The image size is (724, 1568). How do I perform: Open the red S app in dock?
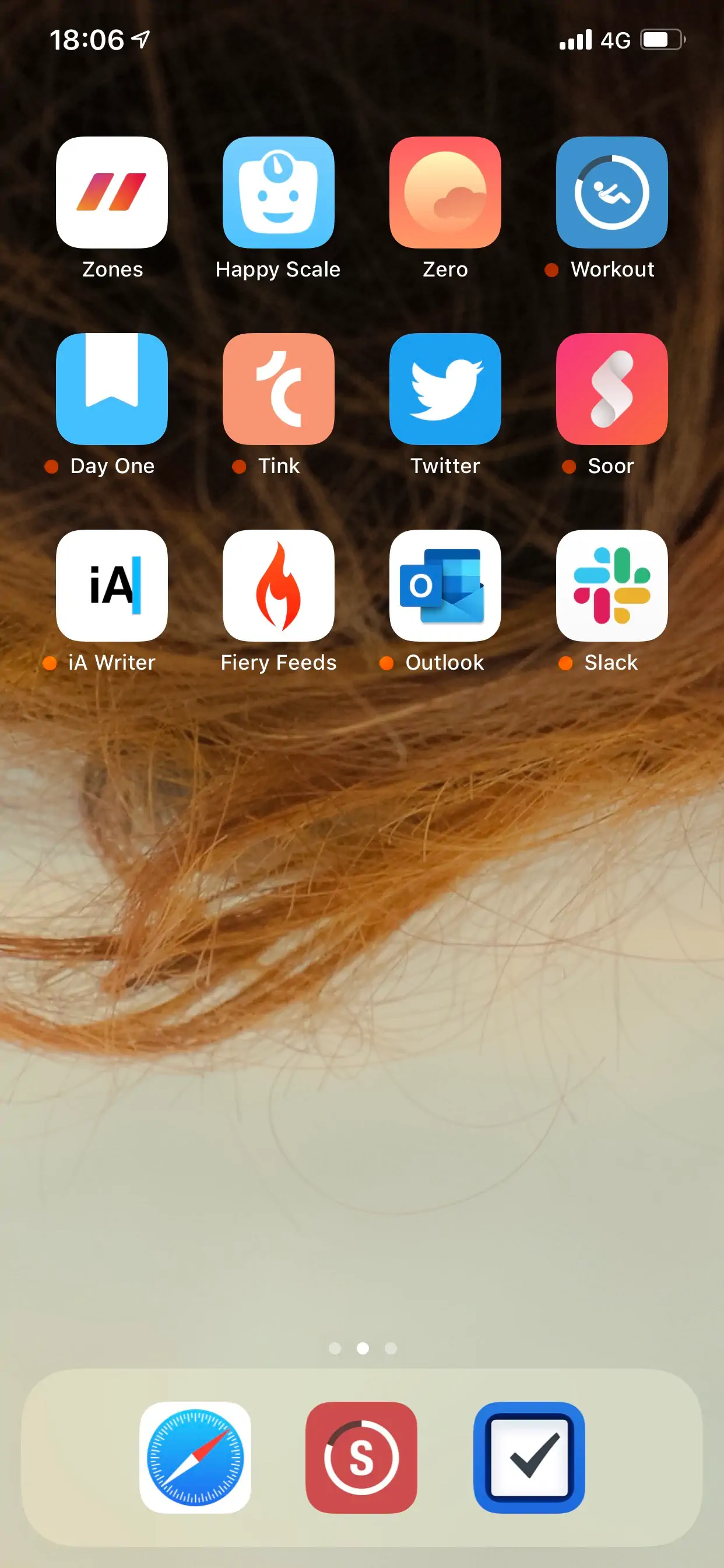pyautogui.click(x=361, y=1457)
